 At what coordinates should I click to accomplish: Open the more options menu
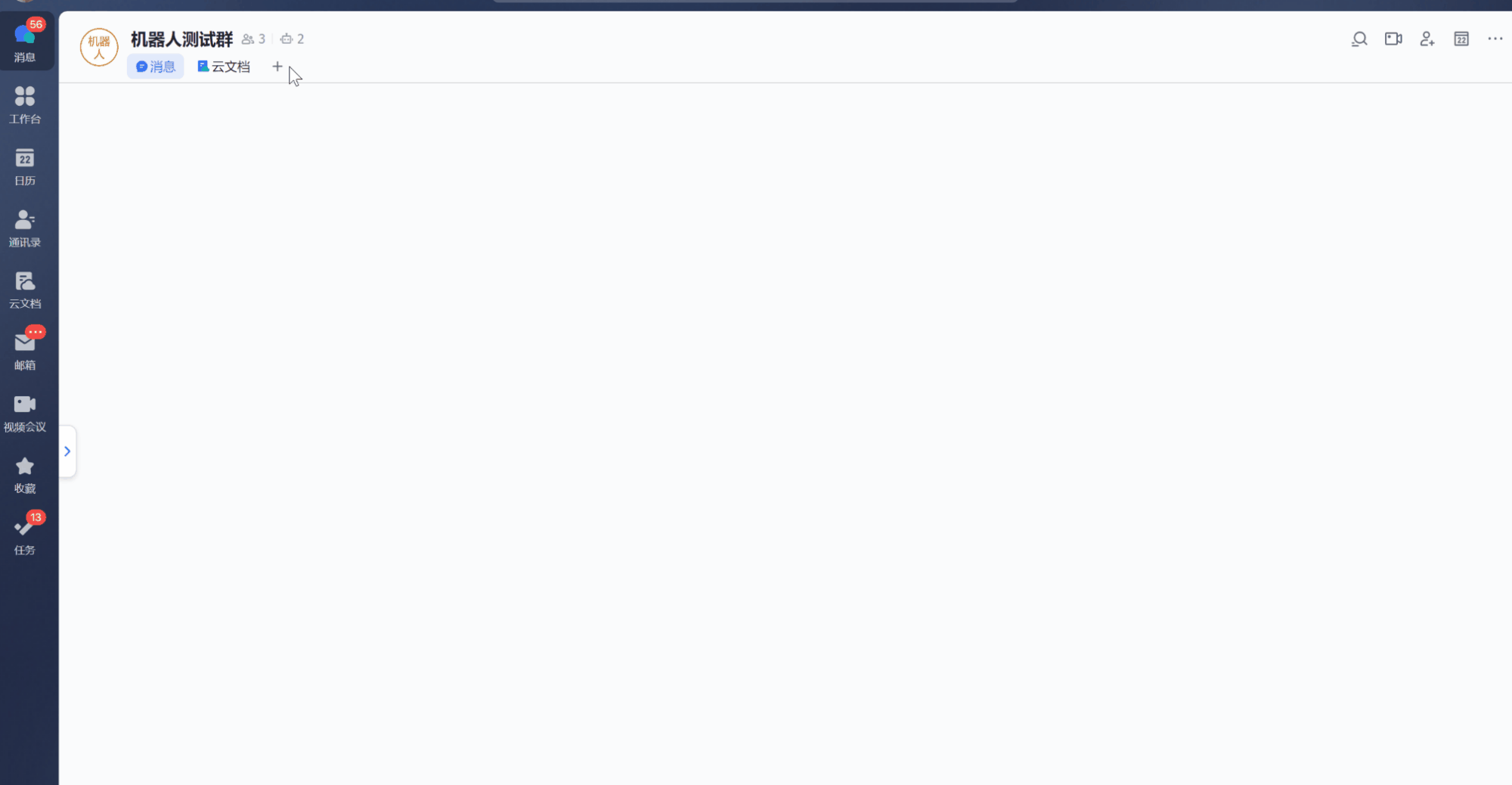click(1495, 39)
